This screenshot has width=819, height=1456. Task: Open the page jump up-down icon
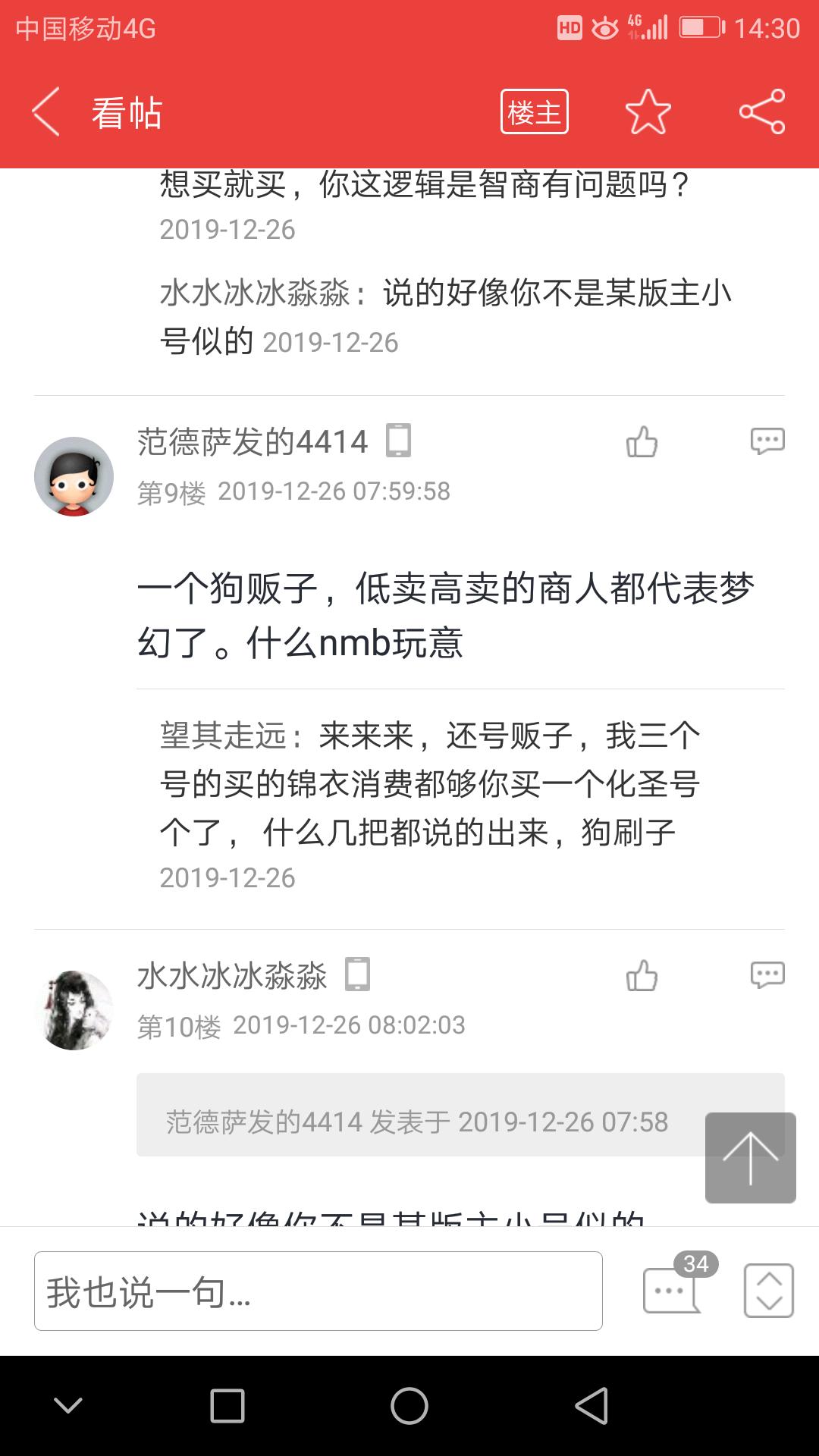[x=768, y=1290]
